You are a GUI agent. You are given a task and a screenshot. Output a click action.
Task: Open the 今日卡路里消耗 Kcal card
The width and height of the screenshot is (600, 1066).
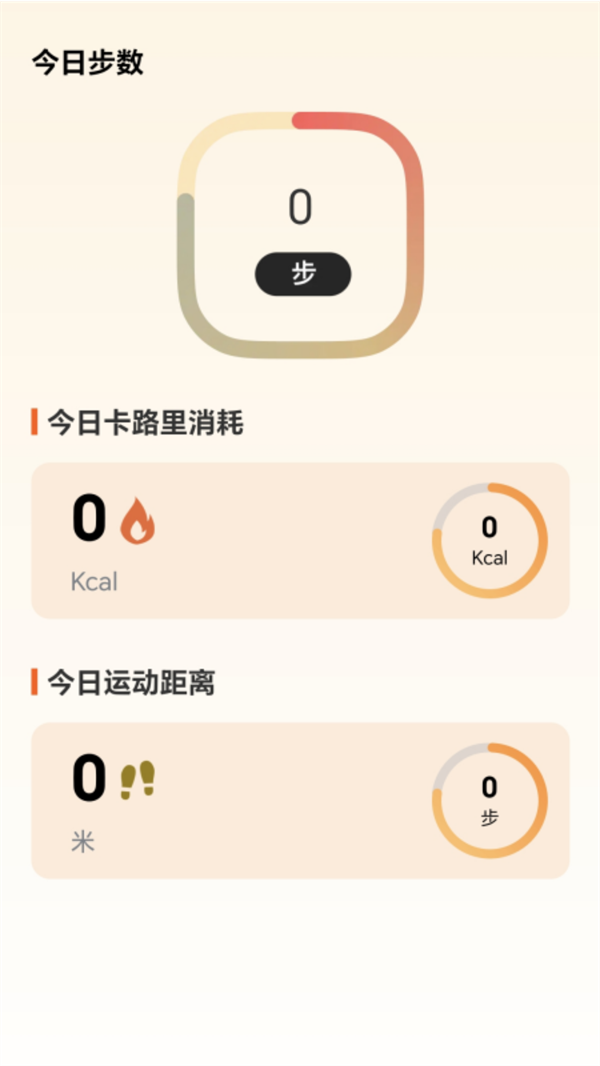300,540
